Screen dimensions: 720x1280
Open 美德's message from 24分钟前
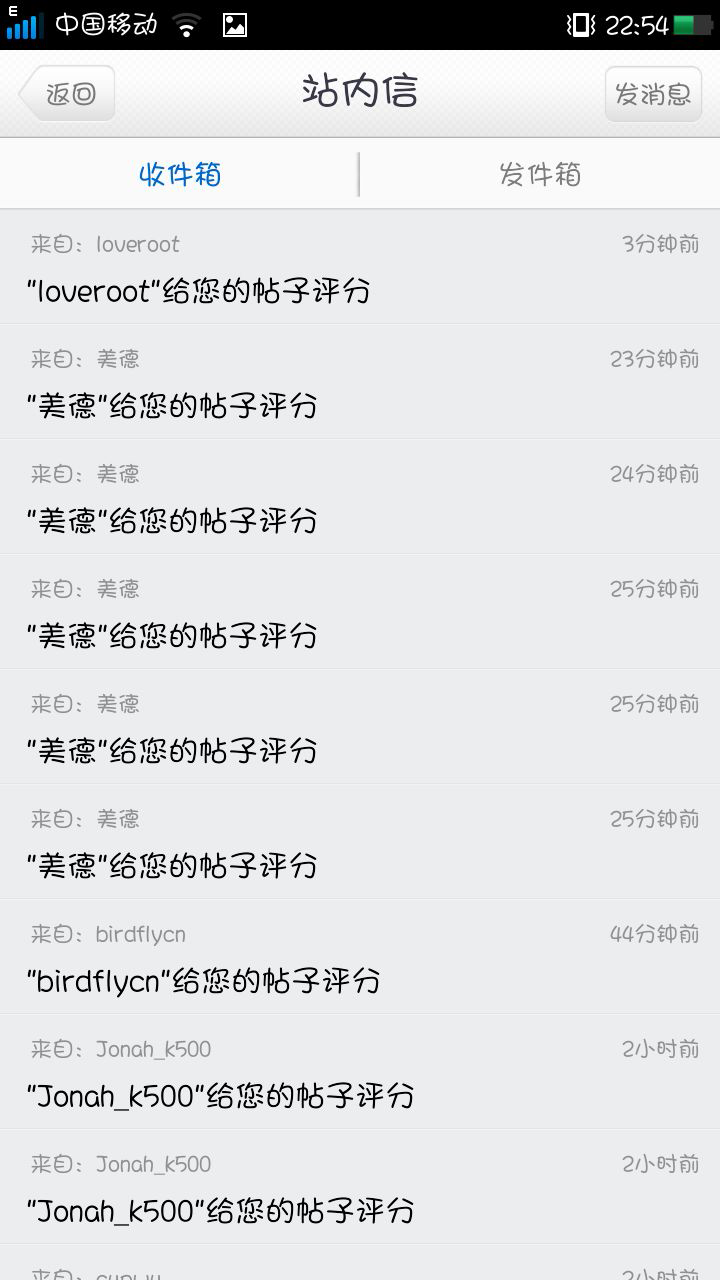point(360,497)
